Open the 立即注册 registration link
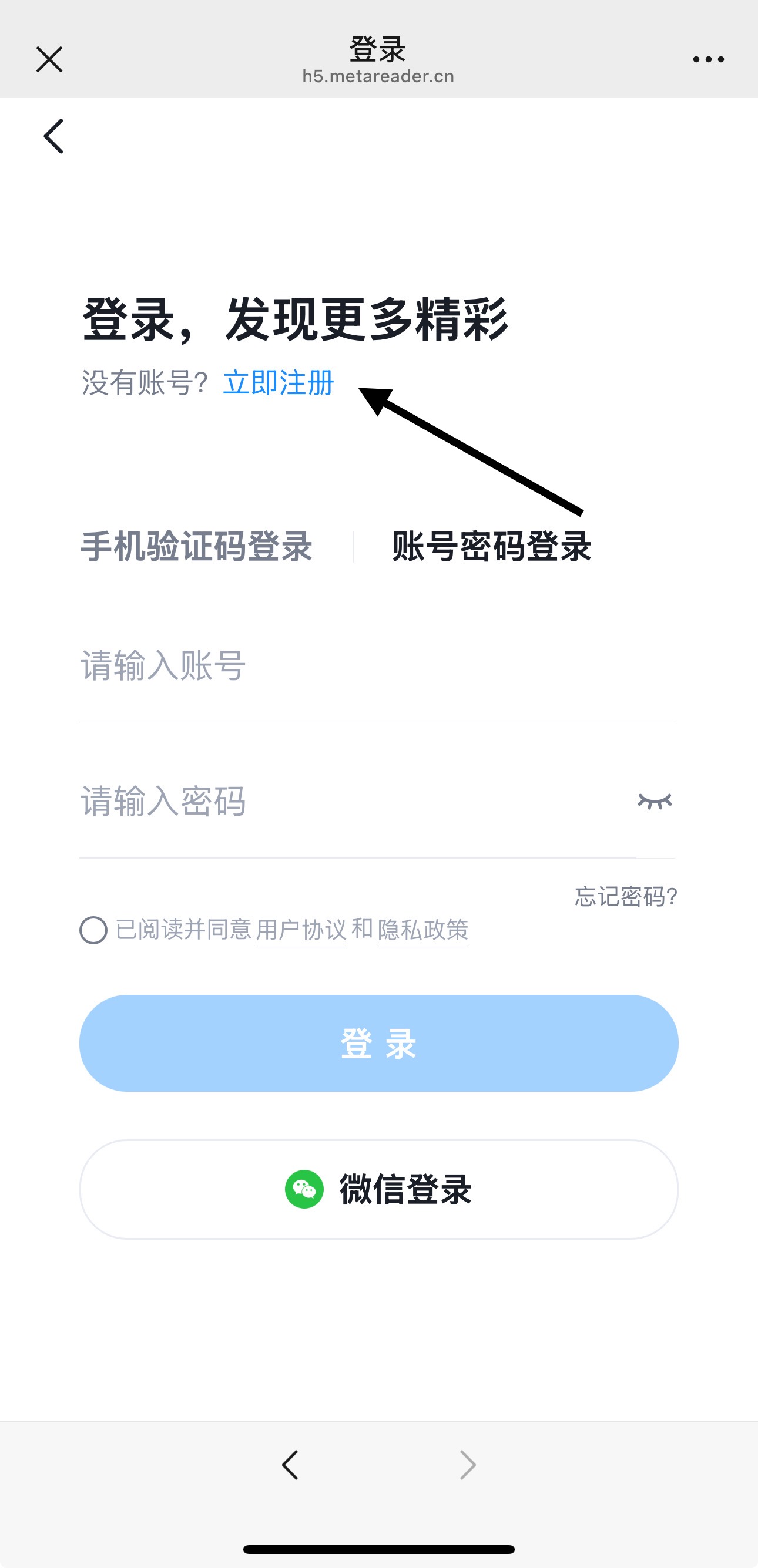758x1568 pixels. coord(279,383)
